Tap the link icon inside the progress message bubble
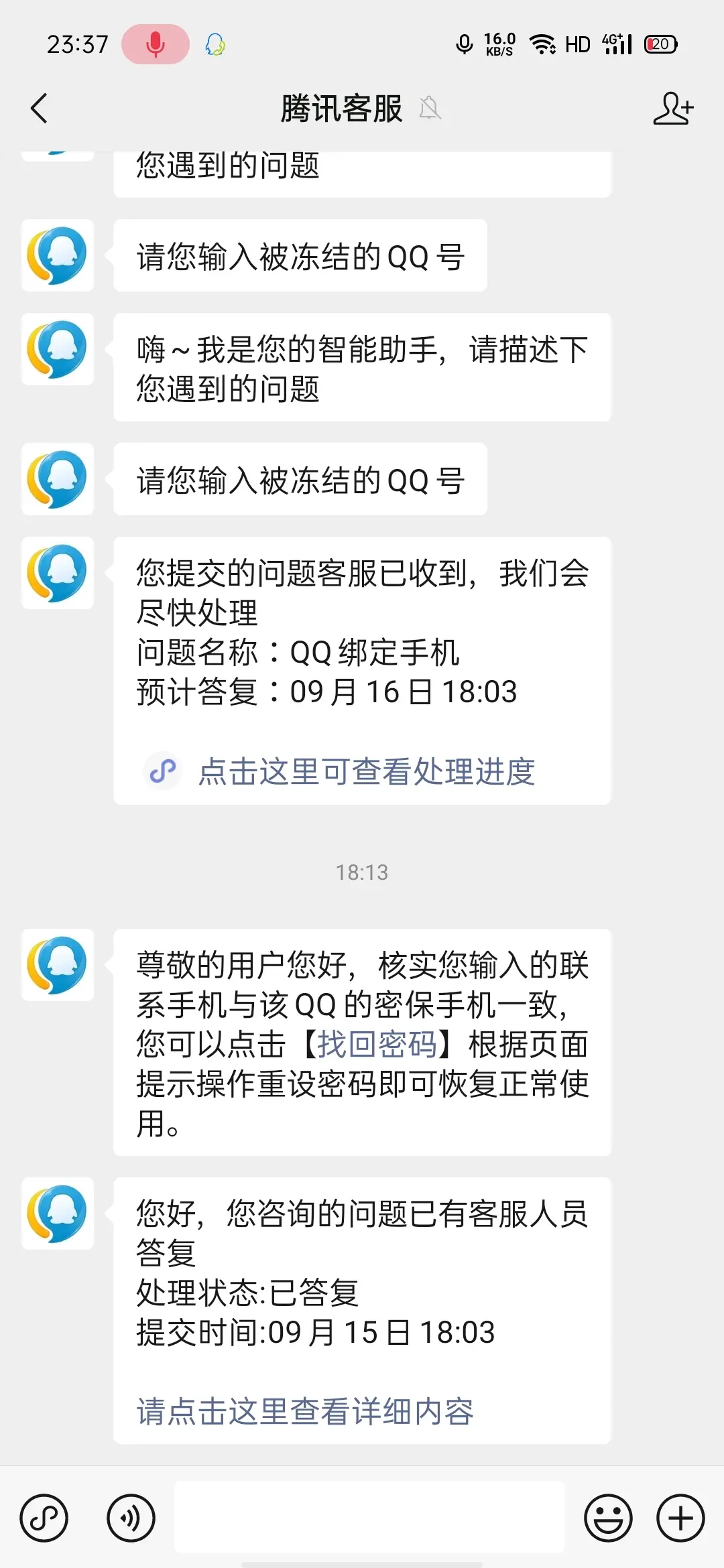This screenshot has width=724, height=1568. (163, 772)
